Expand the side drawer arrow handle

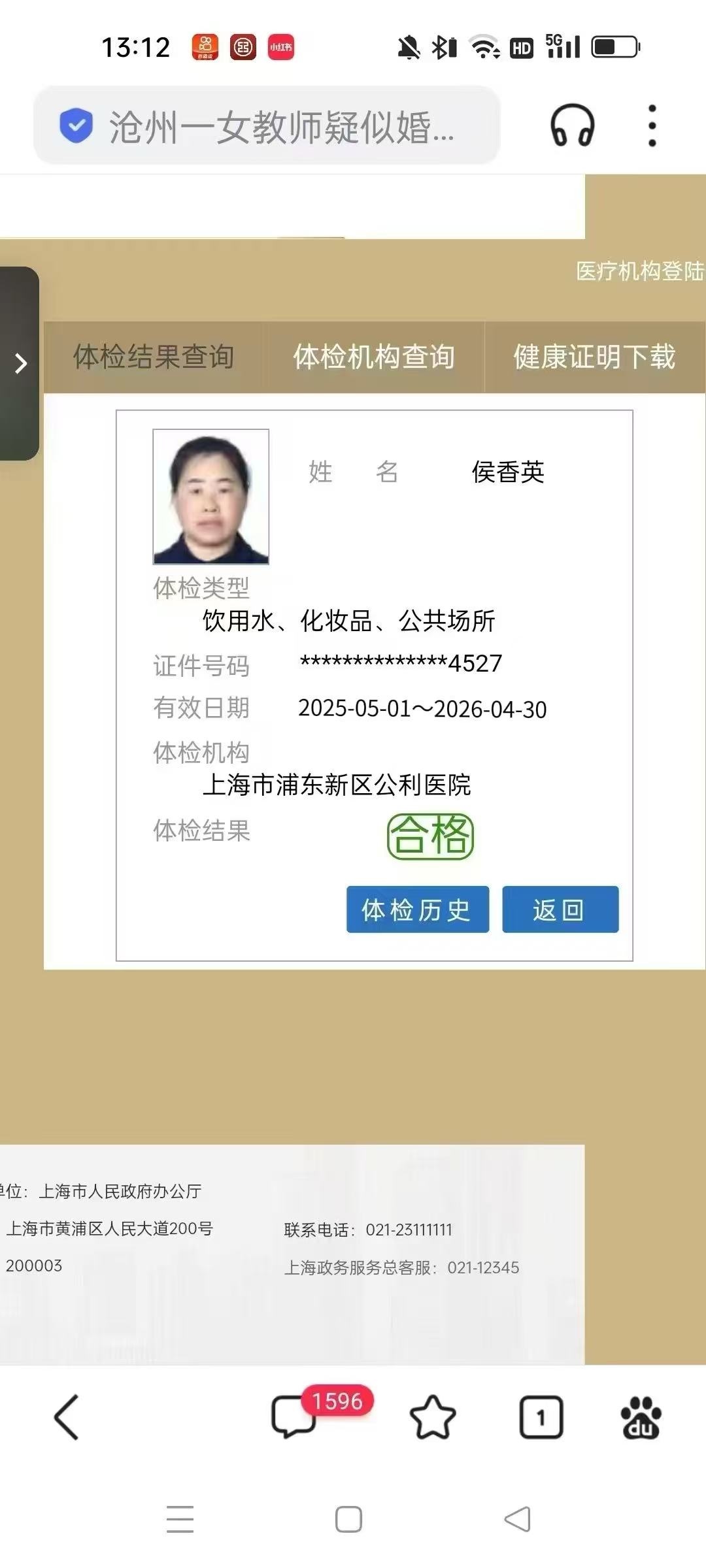point(20,363)
